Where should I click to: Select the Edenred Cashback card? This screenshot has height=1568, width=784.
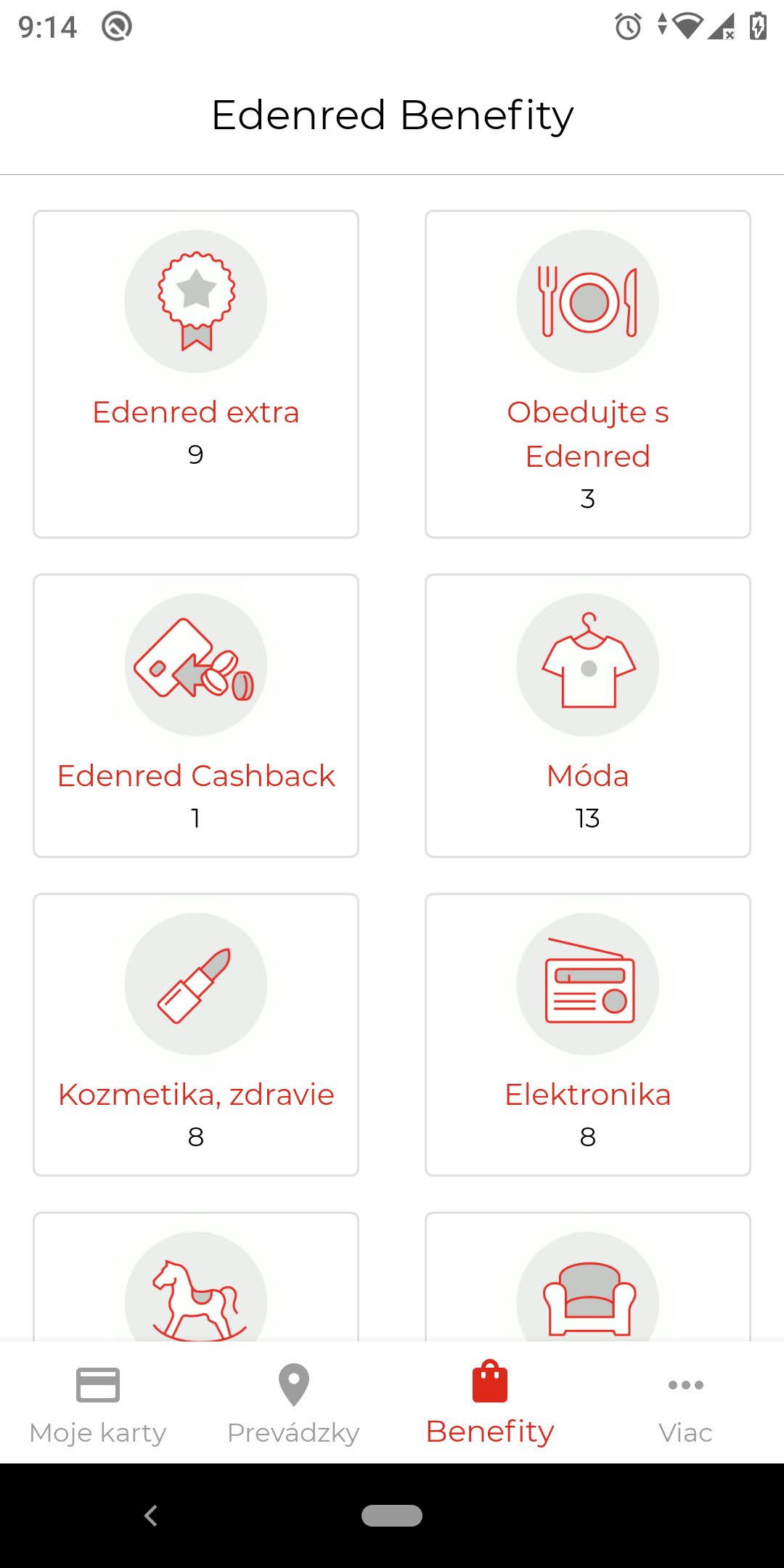tap(196, 715)
